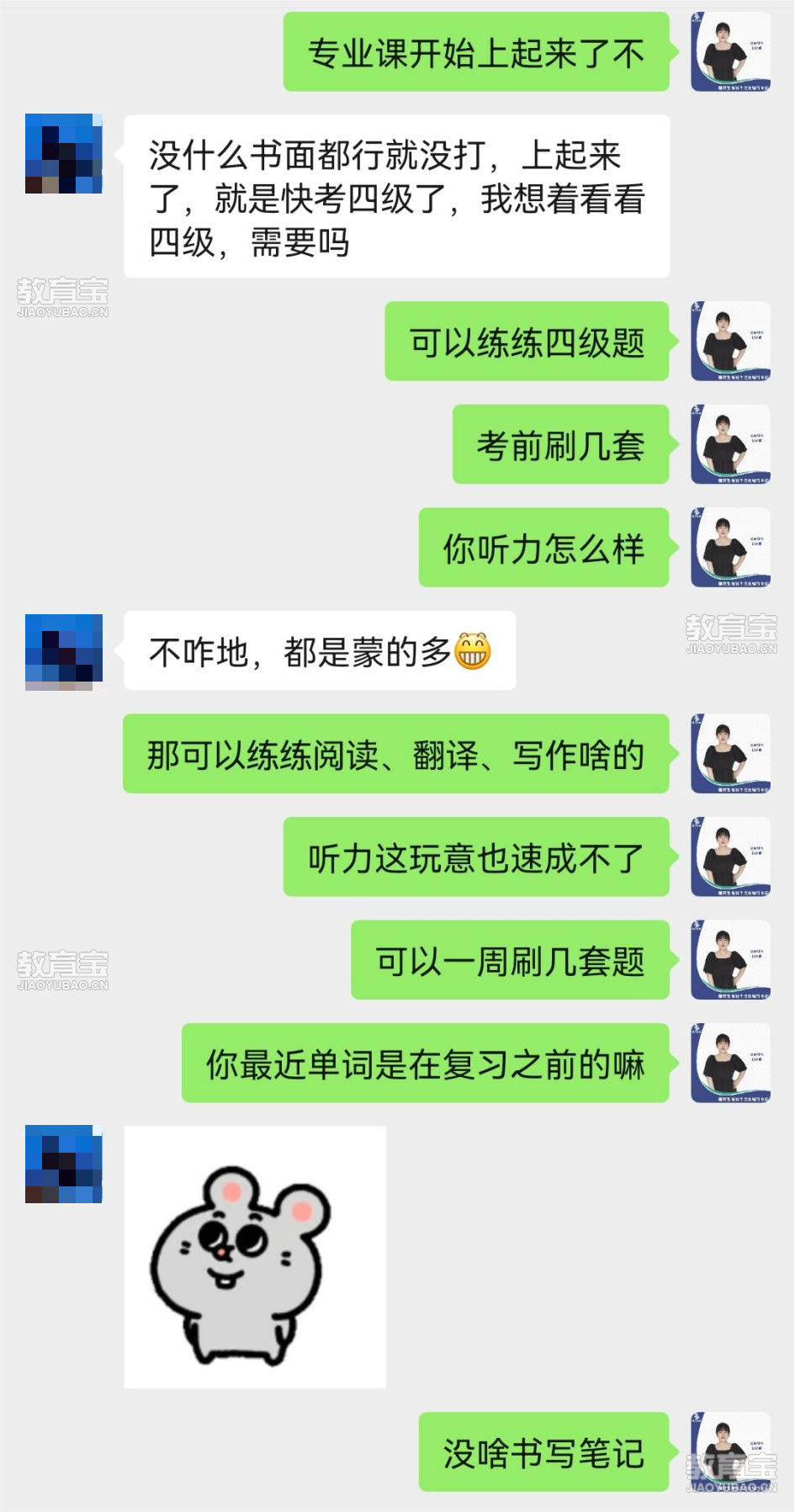Image resolution: width=795 pixels, height=1512 pixels.
Task: Tap avatar next to '你听力怎么样'
Action: click(730, 547)
